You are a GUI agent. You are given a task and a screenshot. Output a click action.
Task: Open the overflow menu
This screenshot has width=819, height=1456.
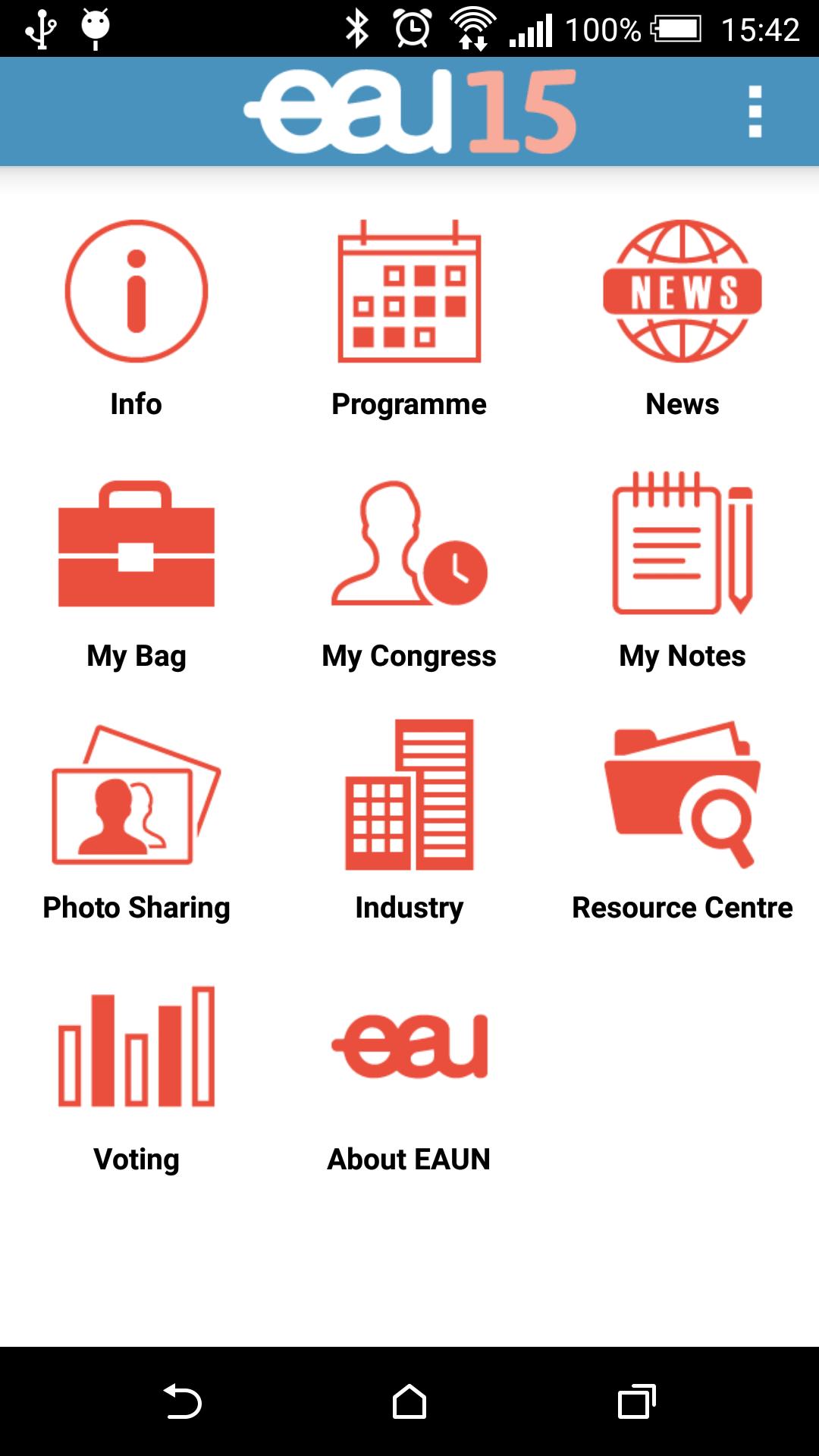coord(755,111)
